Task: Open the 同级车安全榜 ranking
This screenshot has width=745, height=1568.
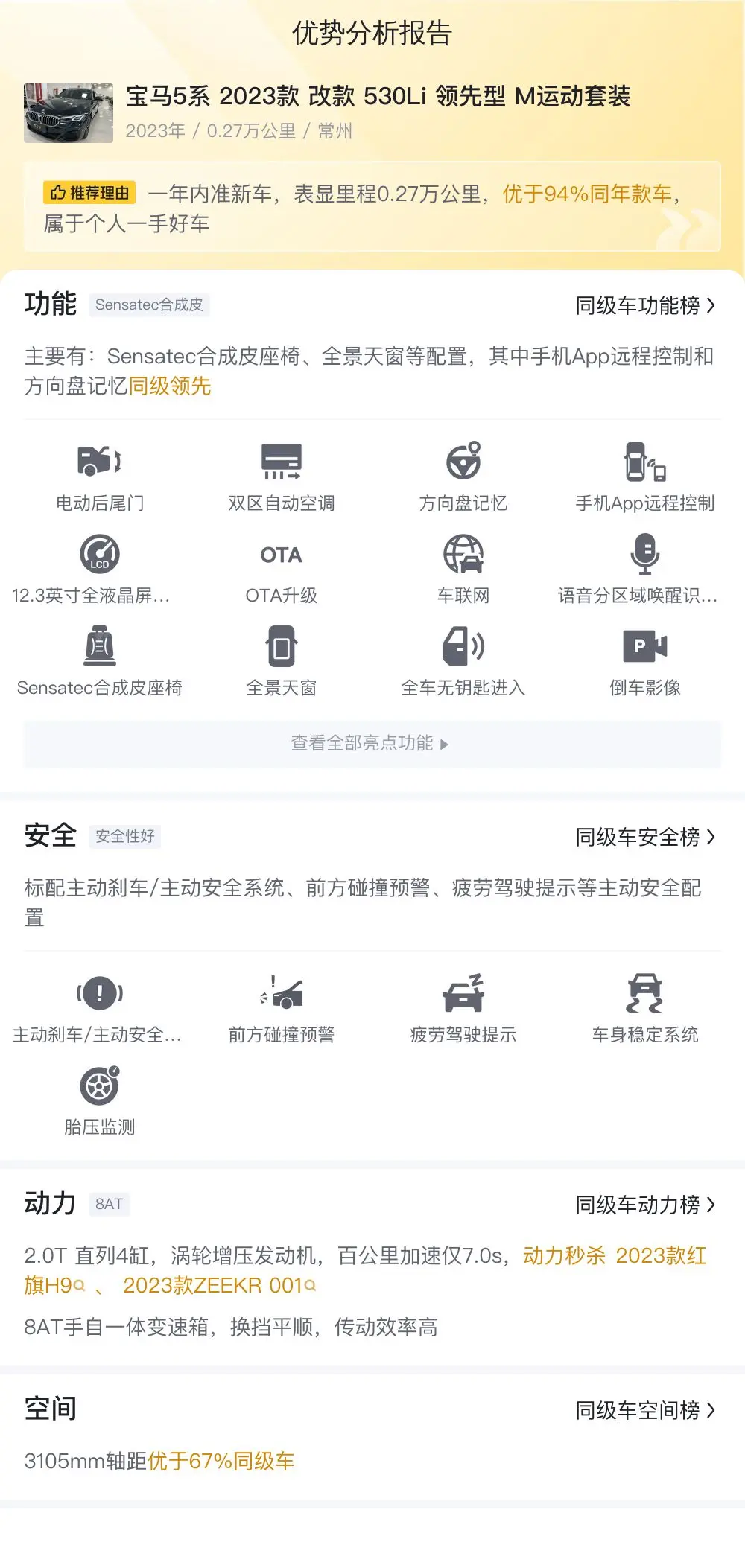Action: pyautogui.click(x=644, y=837)
